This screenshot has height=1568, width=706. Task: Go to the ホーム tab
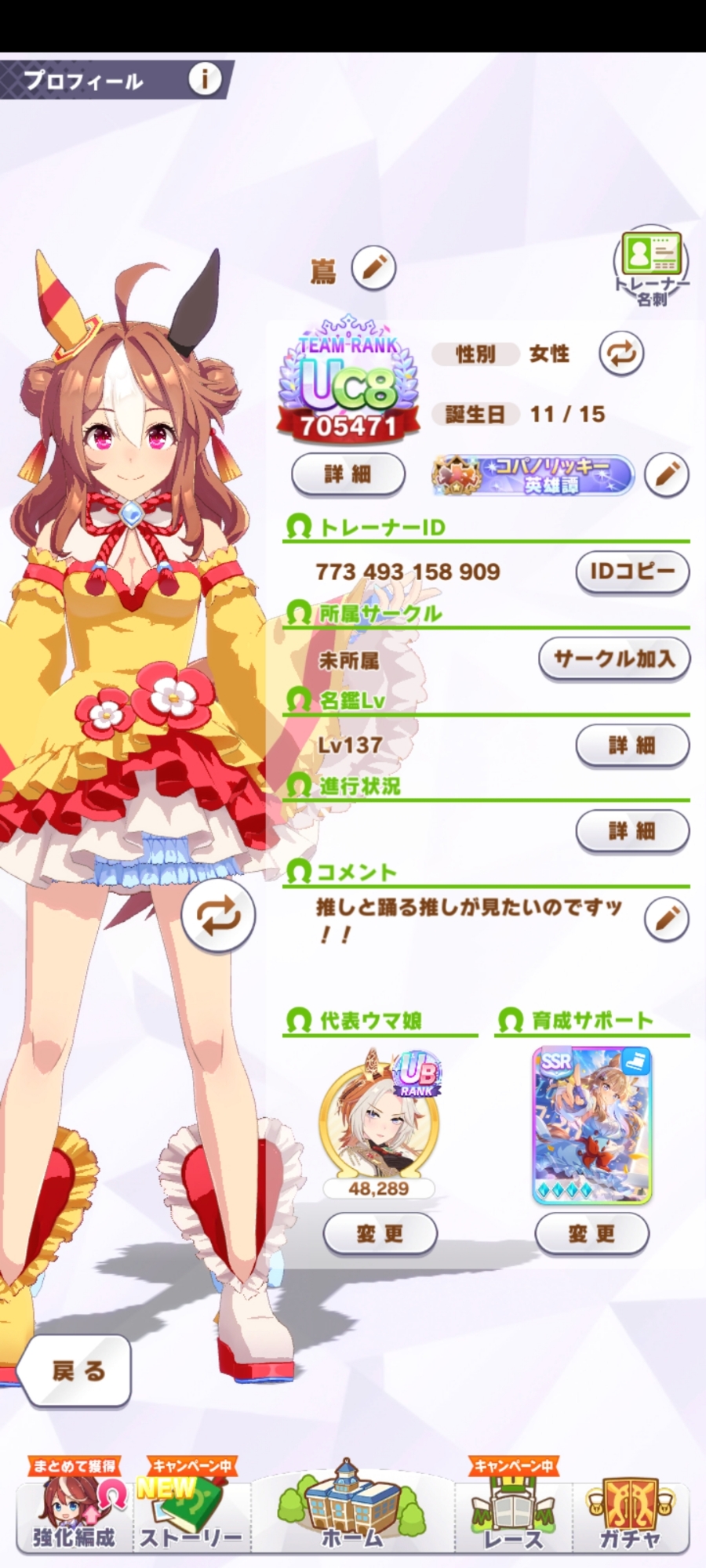(x=352, y=1509)
